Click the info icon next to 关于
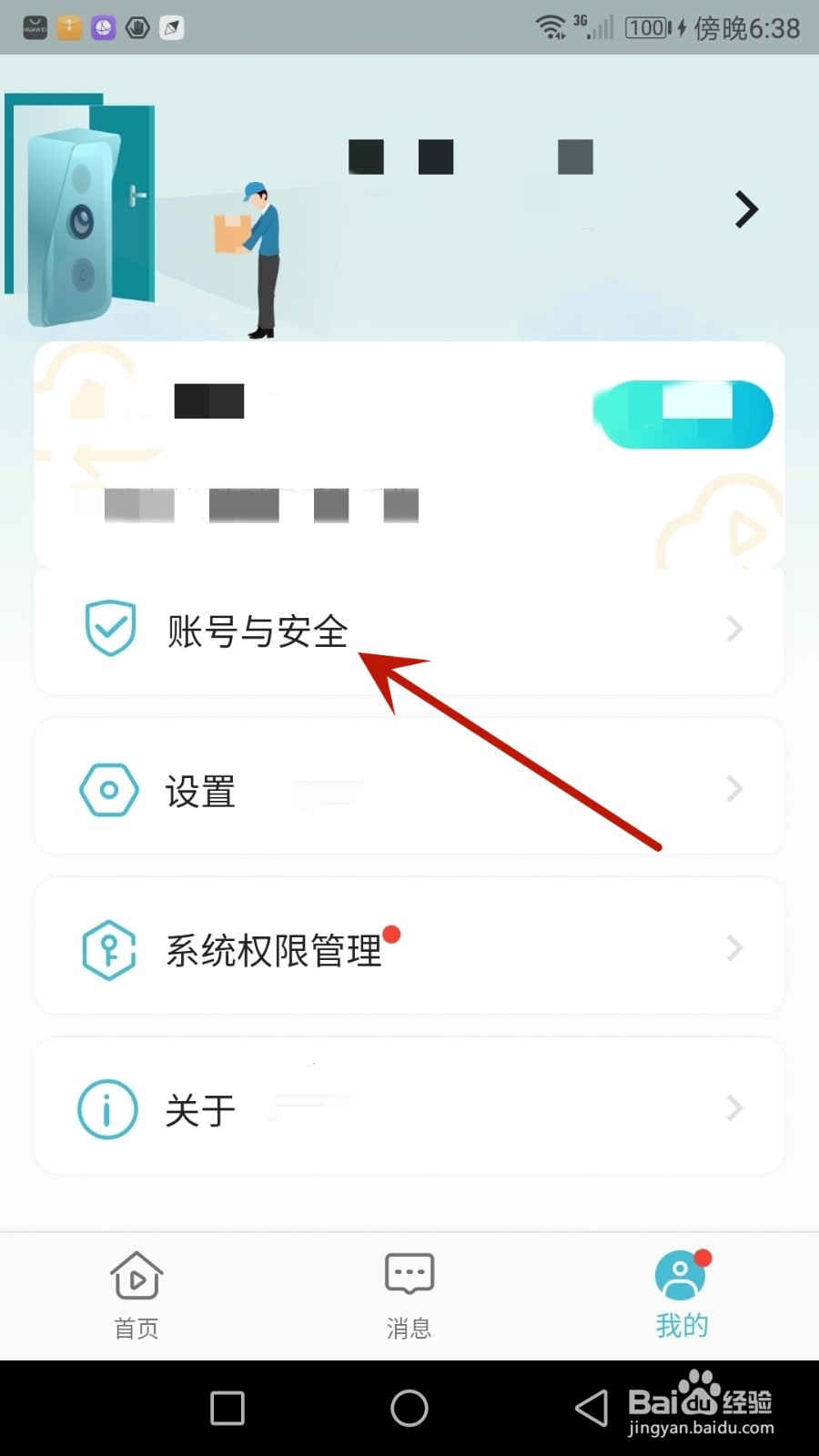 coord(106,1108)
